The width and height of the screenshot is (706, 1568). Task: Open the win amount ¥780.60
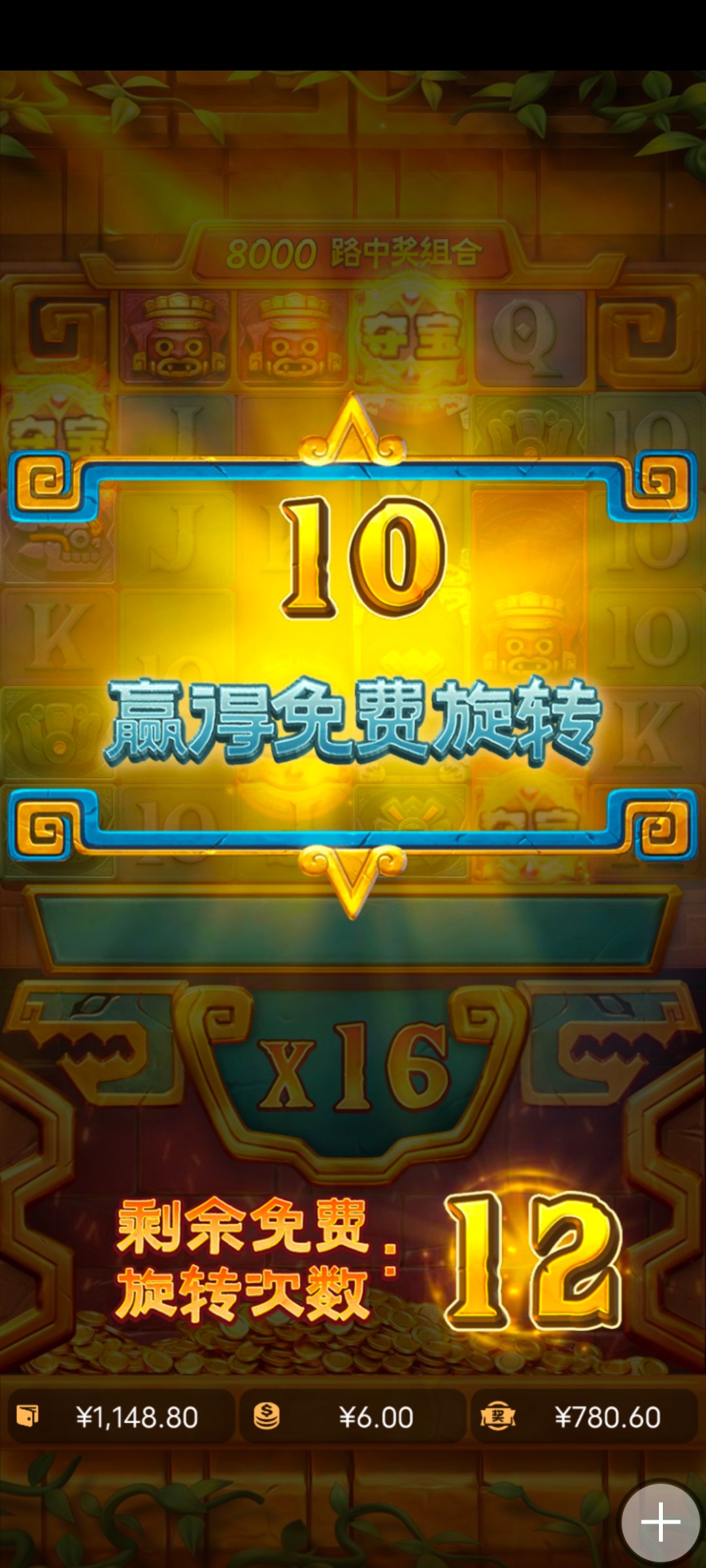pos(584,1417)
